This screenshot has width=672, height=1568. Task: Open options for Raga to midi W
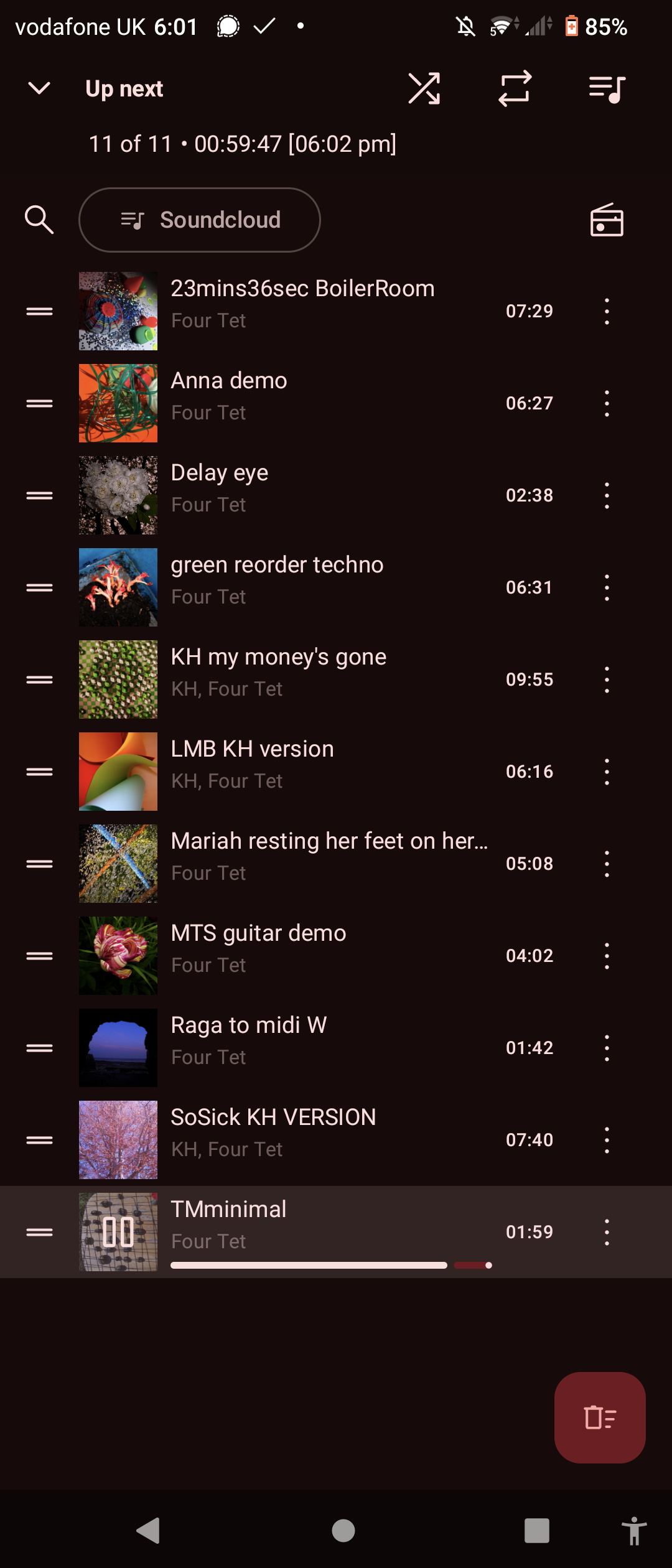[x=607, y=1048]
